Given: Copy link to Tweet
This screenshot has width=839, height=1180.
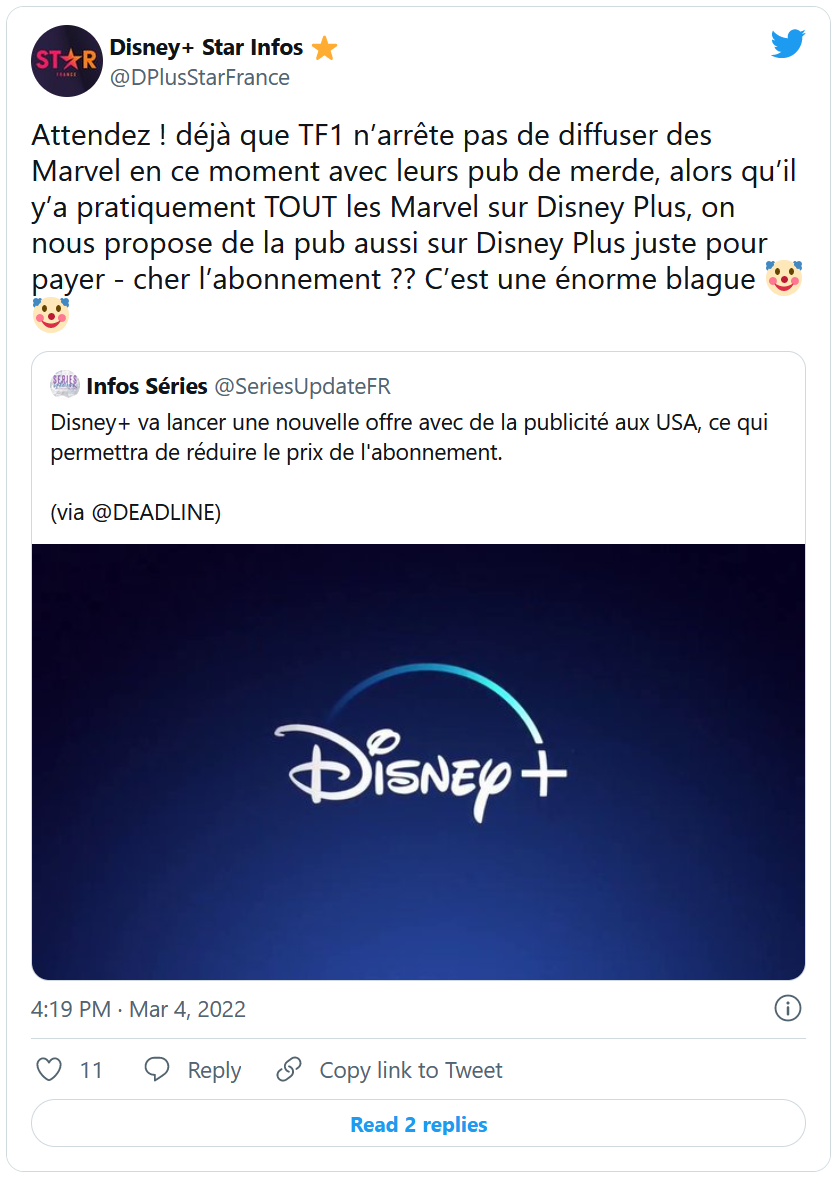Looking at the screenshot, I should (390, 1070).
